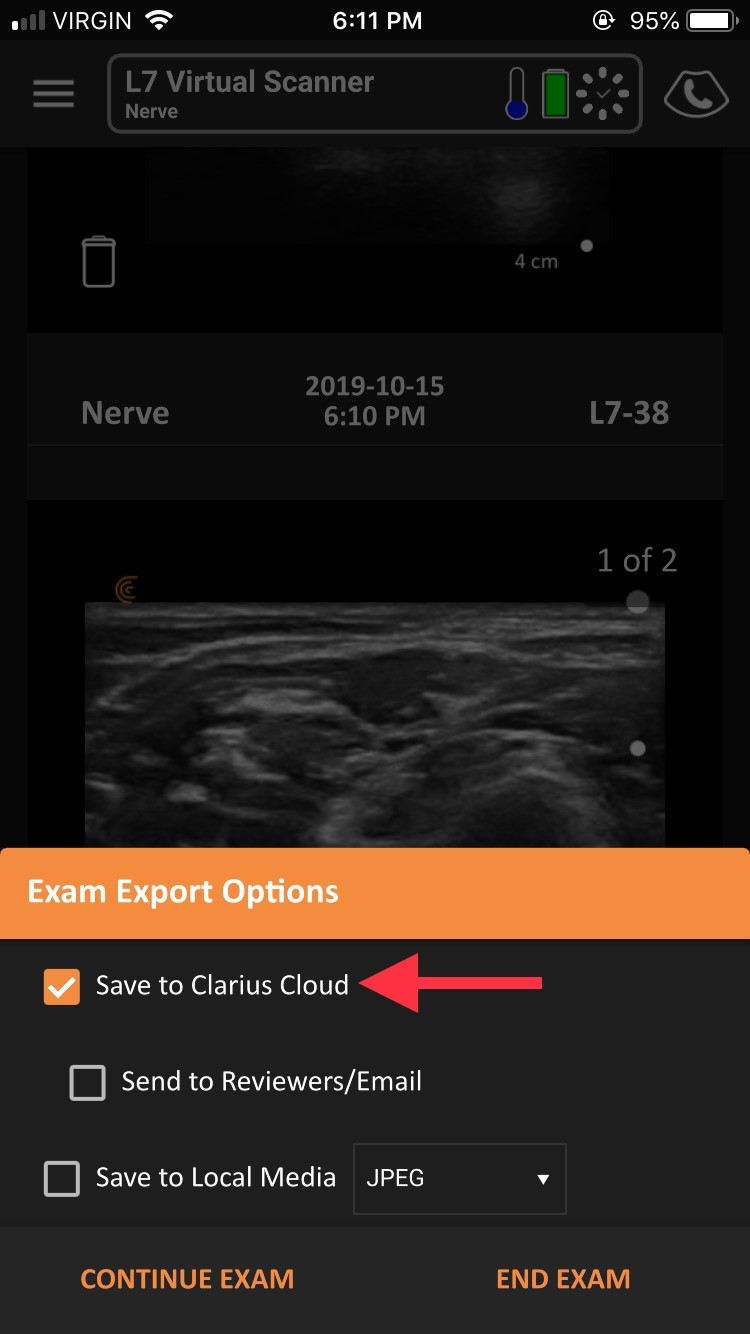Tap the L7 Virtual Scanner status box
The image size is (750, 1334).
pyautogui.click(x=374, y=94)
